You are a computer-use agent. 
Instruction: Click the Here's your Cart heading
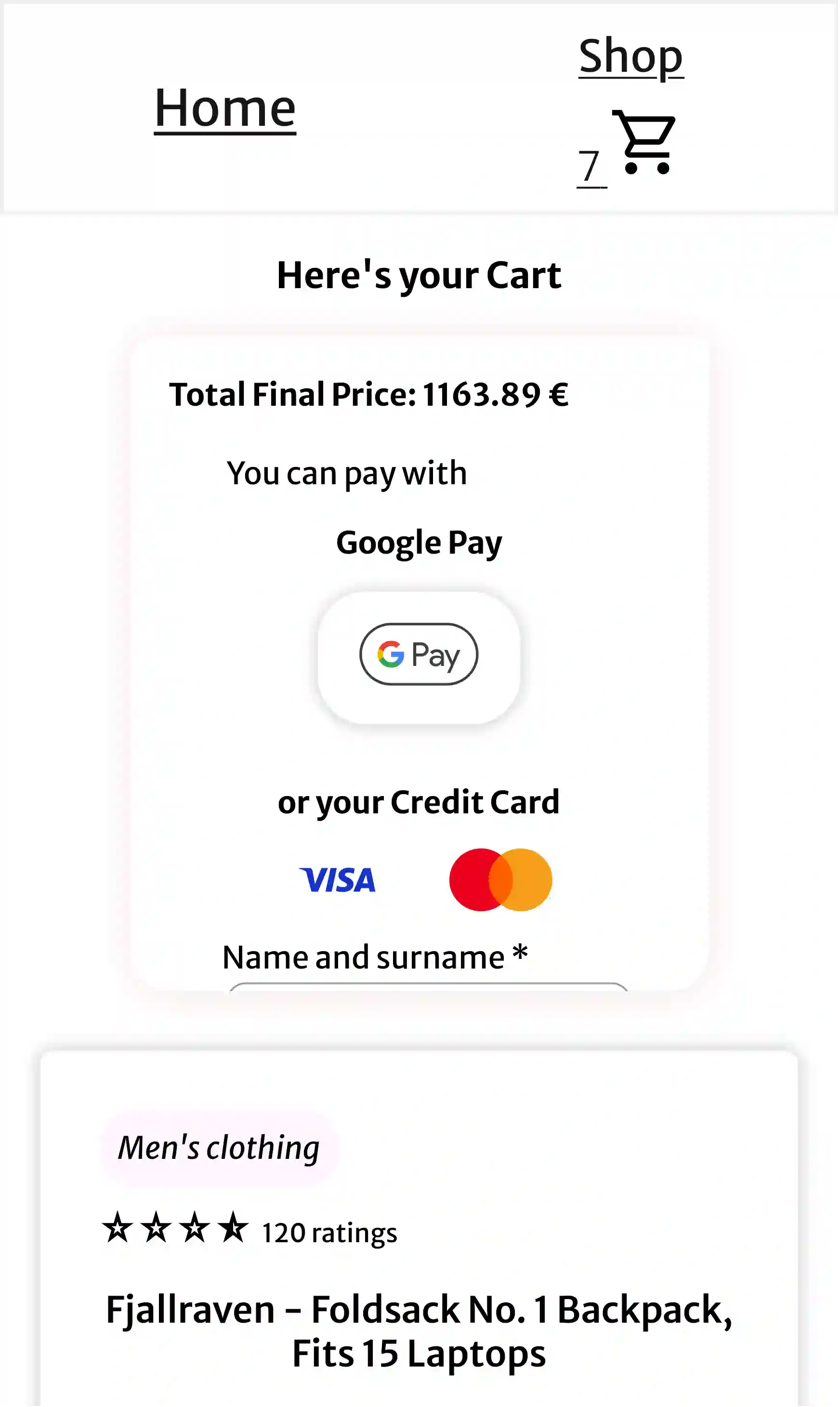420,276
